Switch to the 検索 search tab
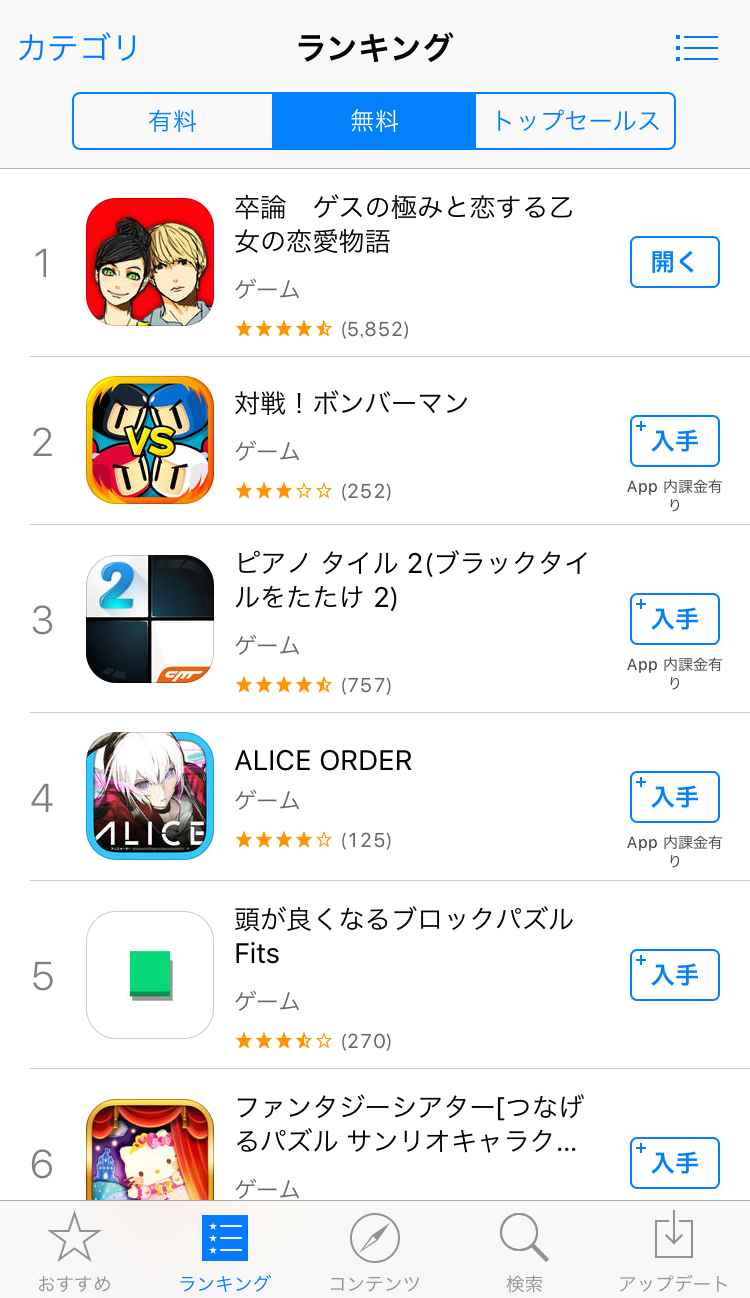 pyautogui.click(x=524, y=1250)
